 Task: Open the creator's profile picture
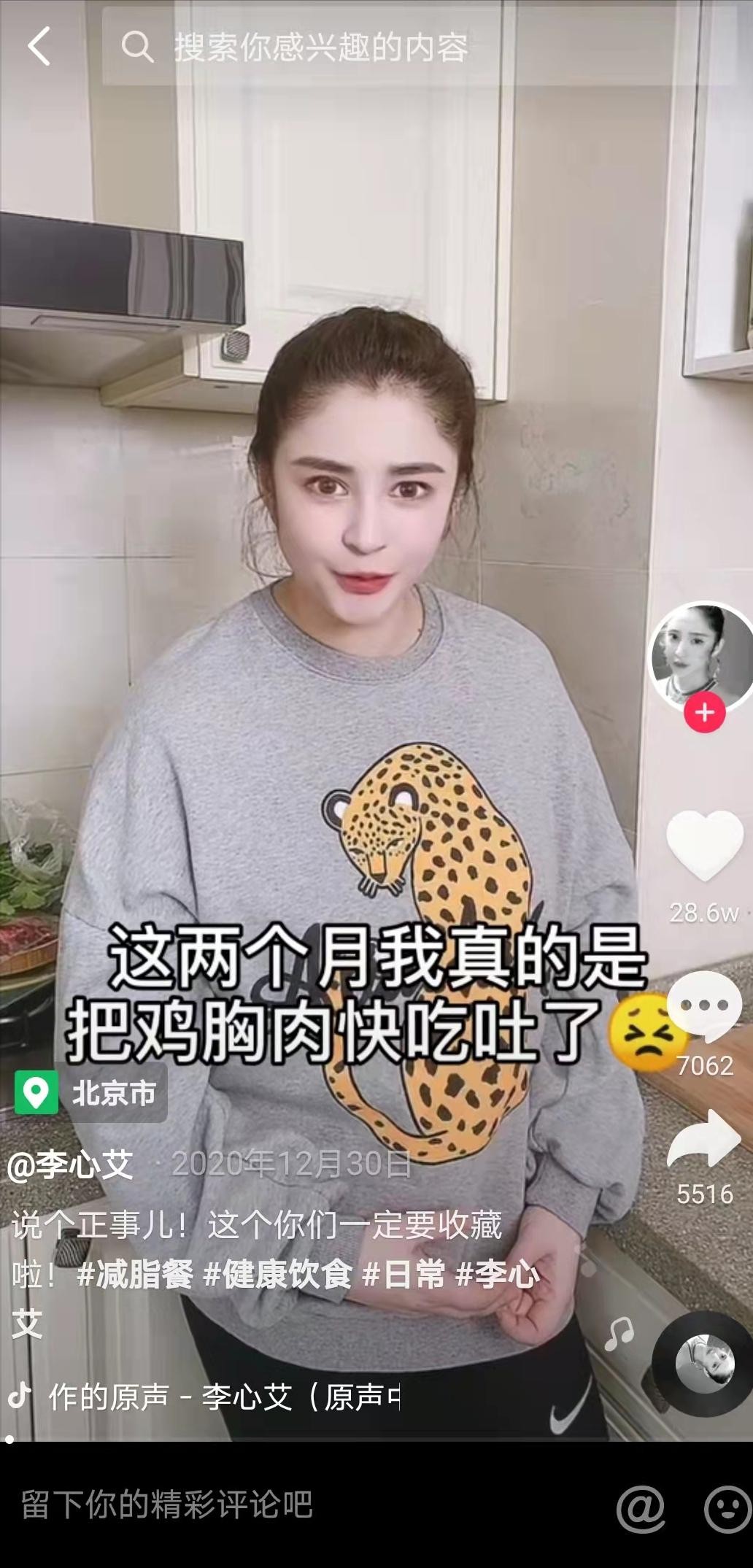(701, 654)
